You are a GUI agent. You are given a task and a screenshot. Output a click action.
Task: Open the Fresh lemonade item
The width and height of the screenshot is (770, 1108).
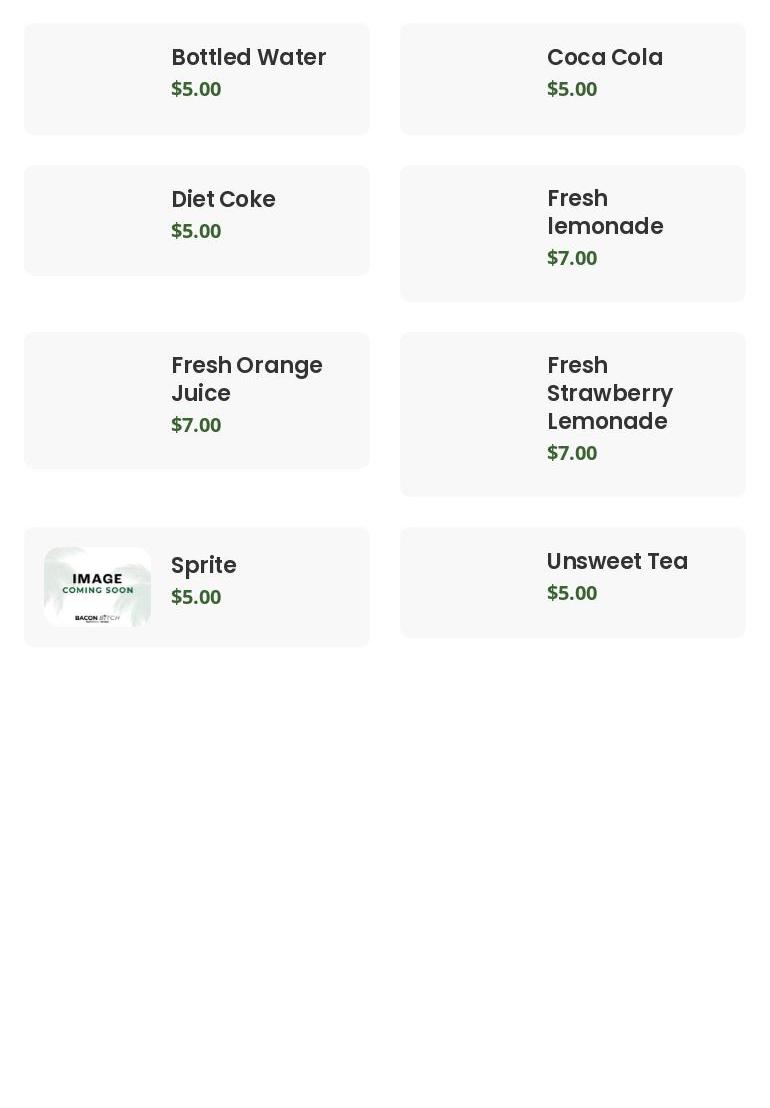[573, 232]
